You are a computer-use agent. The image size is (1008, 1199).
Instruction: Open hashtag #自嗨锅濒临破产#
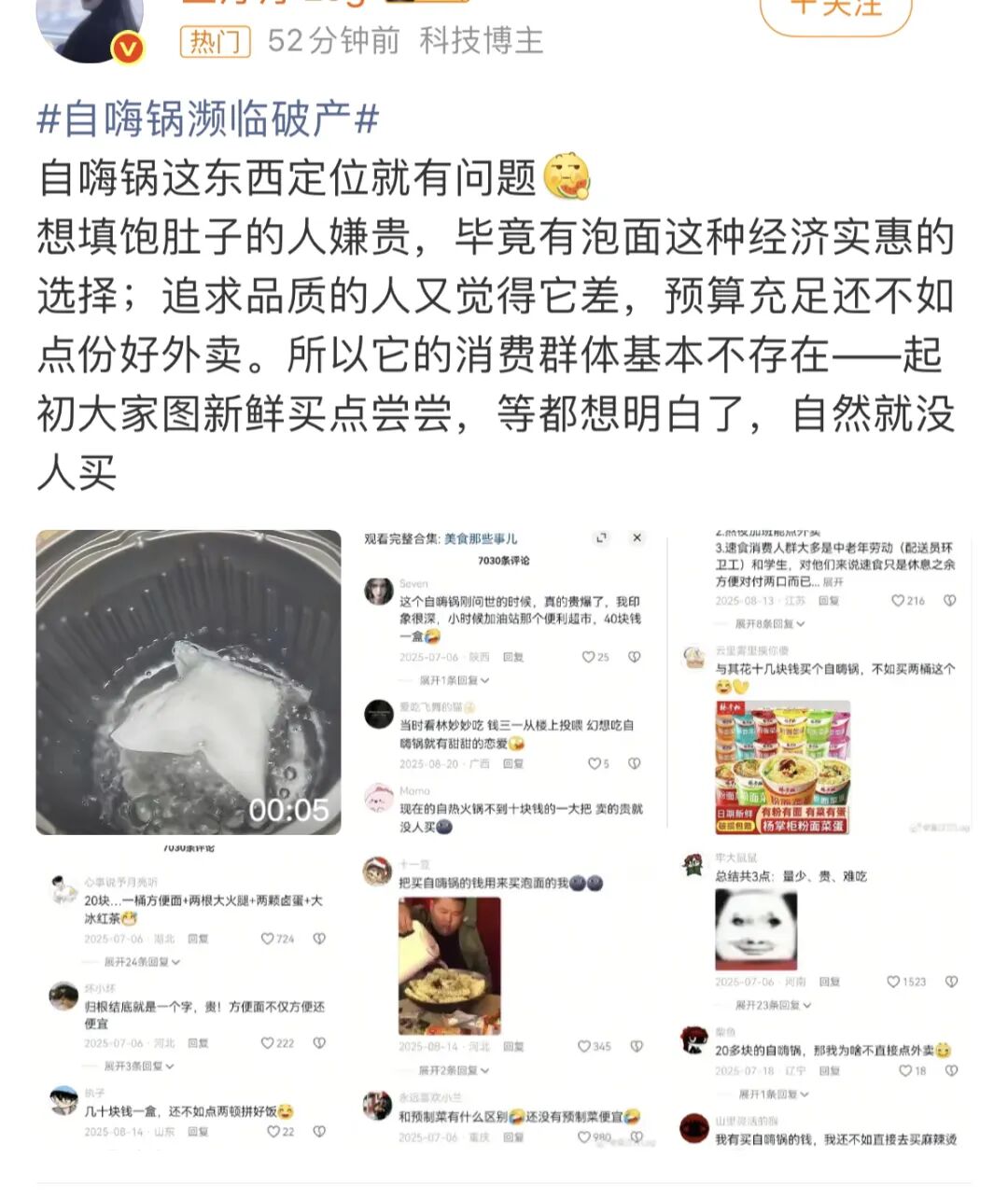click(x=208, y=119)
